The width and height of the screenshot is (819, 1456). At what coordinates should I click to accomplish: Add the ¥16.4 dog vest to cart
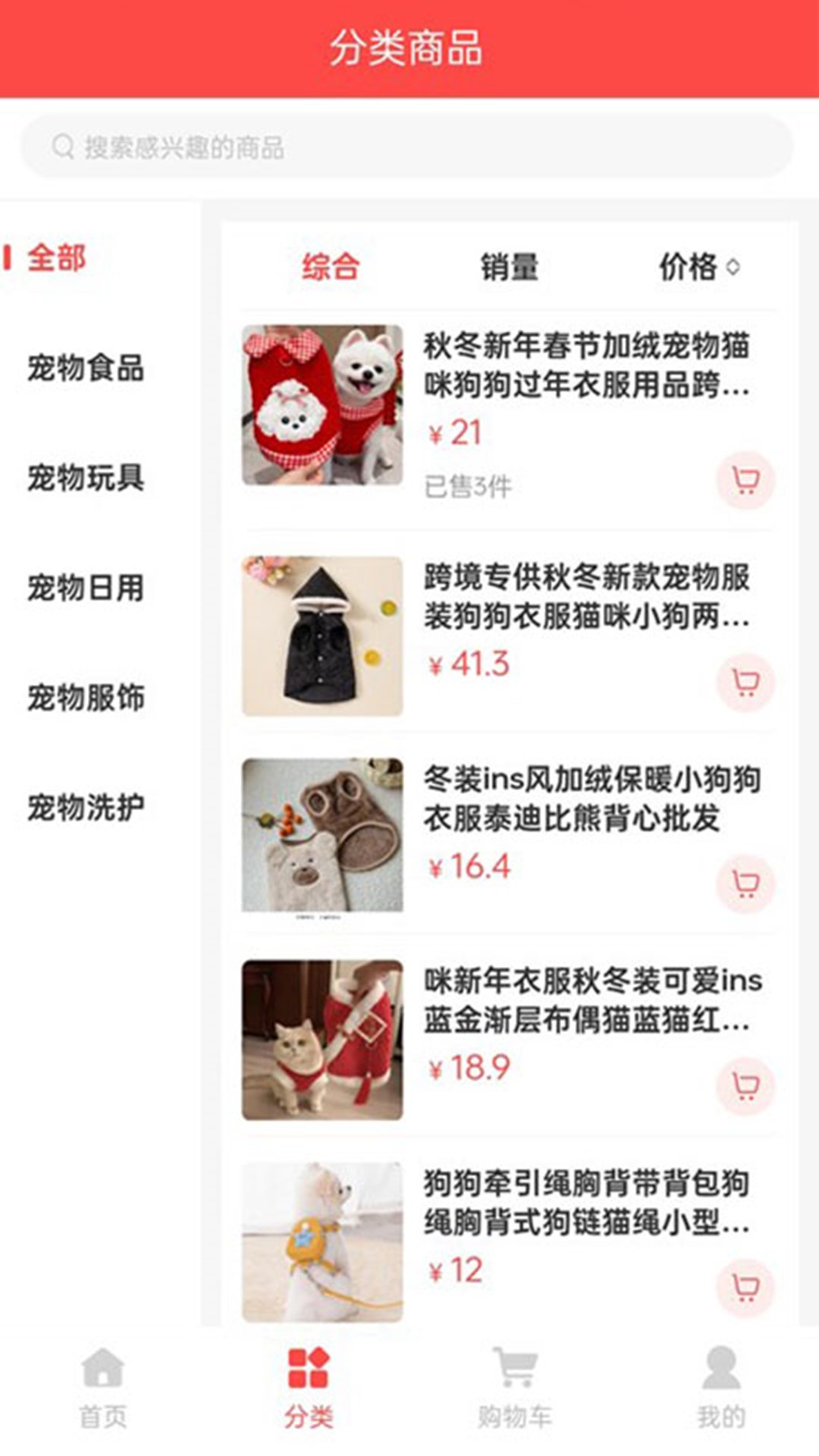point(745,883)
